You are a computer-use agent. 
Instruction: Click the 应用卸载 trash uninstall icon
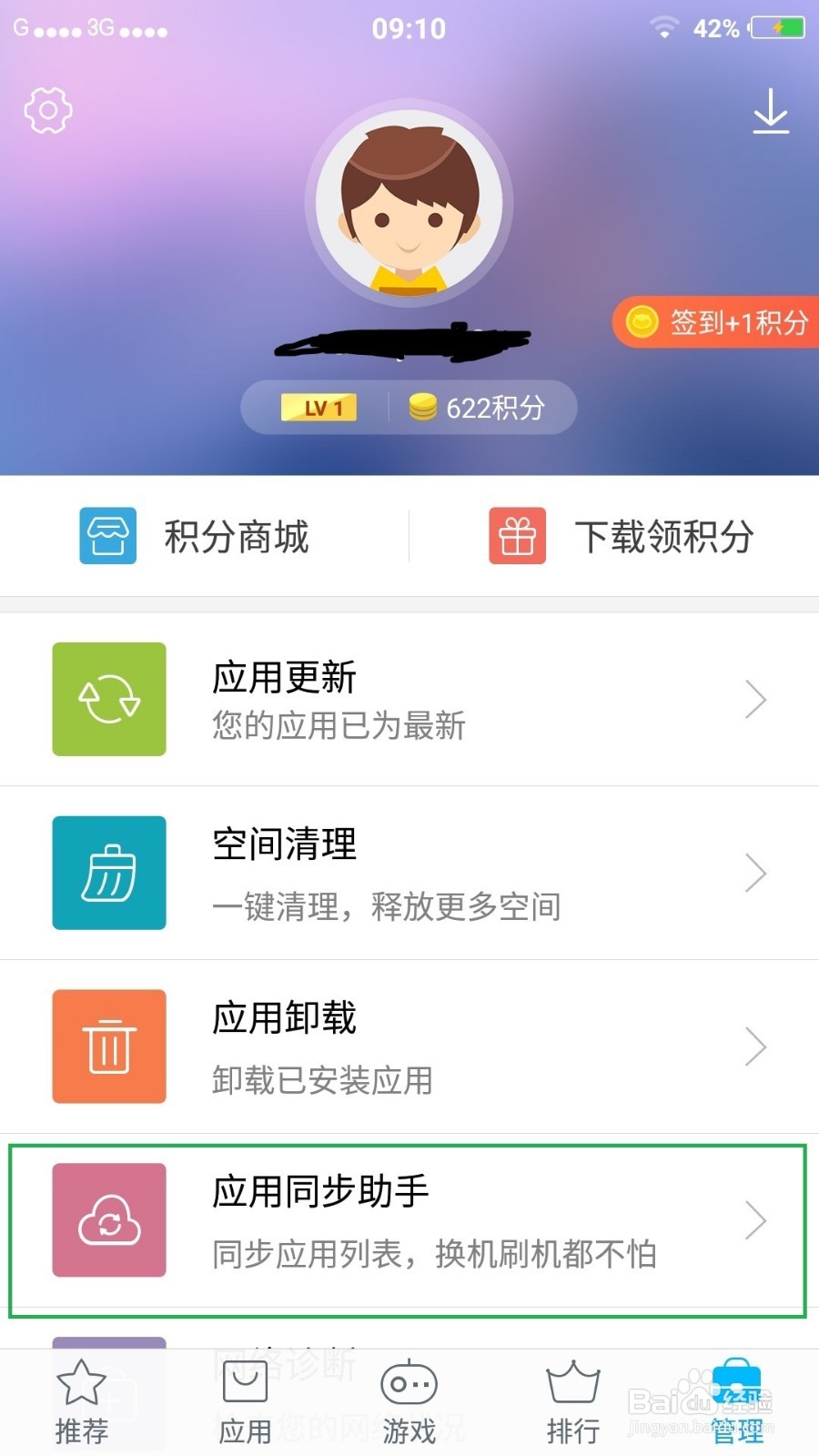tap(108, 1046)
